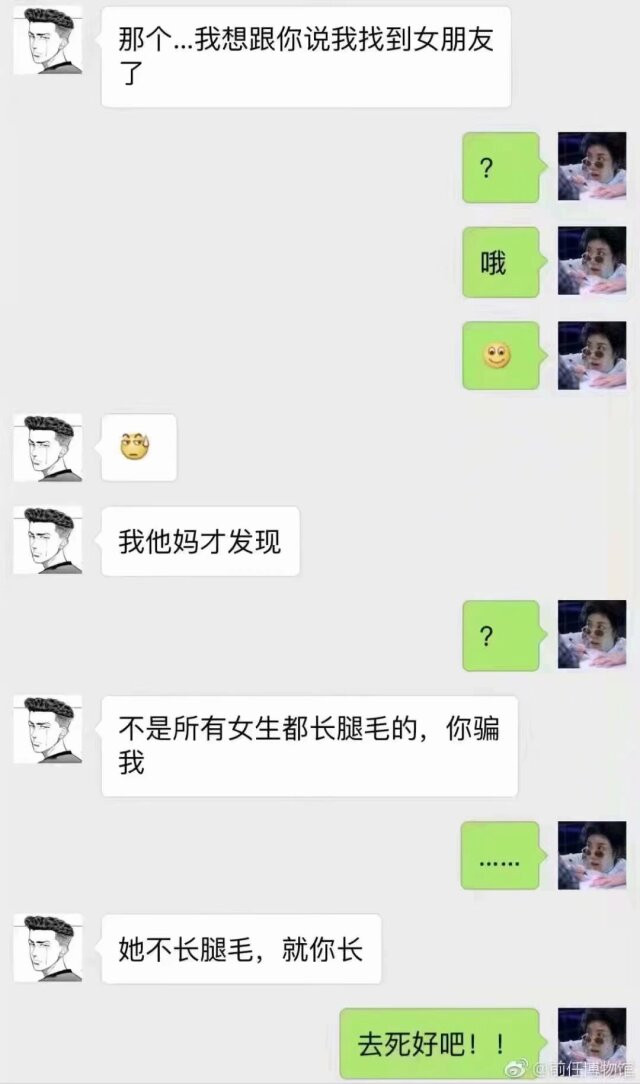Tap the avatar next to the 哦 reply
This screenshot has width=640, height=1084.
pos(592,261)
